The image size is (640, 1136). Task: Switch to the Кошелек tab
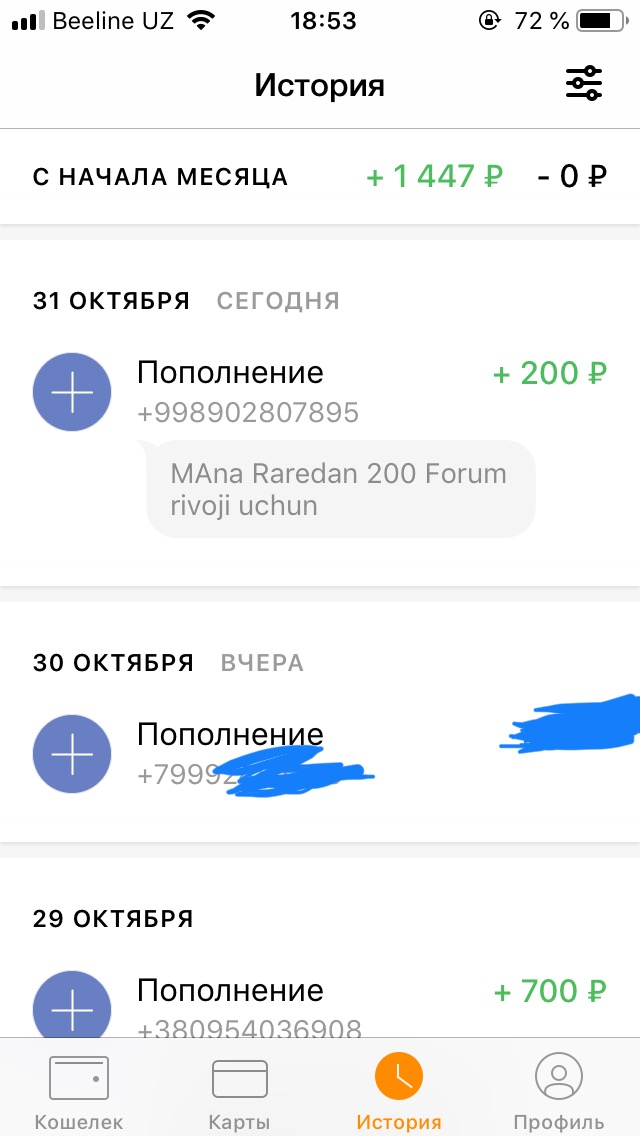point(78,1088)
